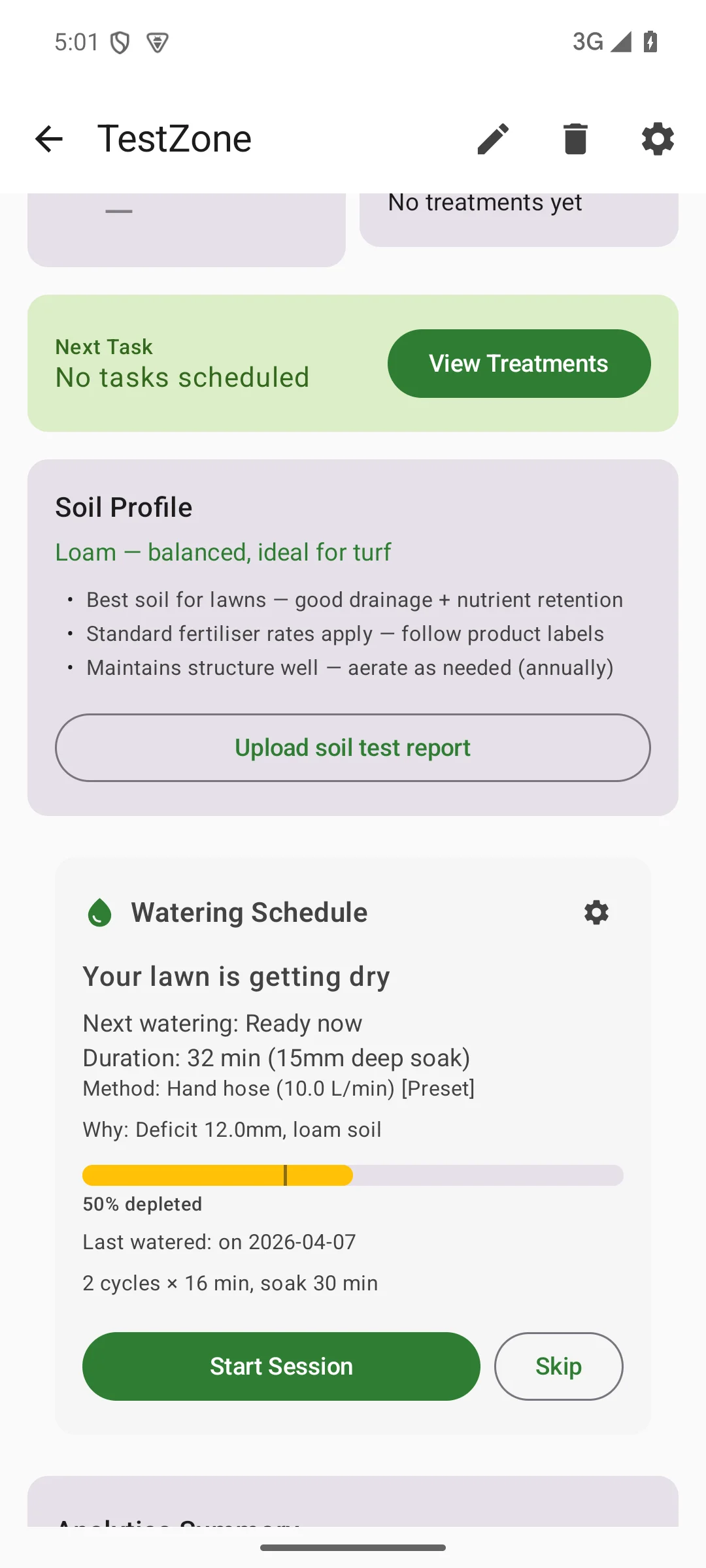Open the edit pencil to rename TestZone
The width and height of the screenshot is (706, 1568).
[x=492, y=138]
